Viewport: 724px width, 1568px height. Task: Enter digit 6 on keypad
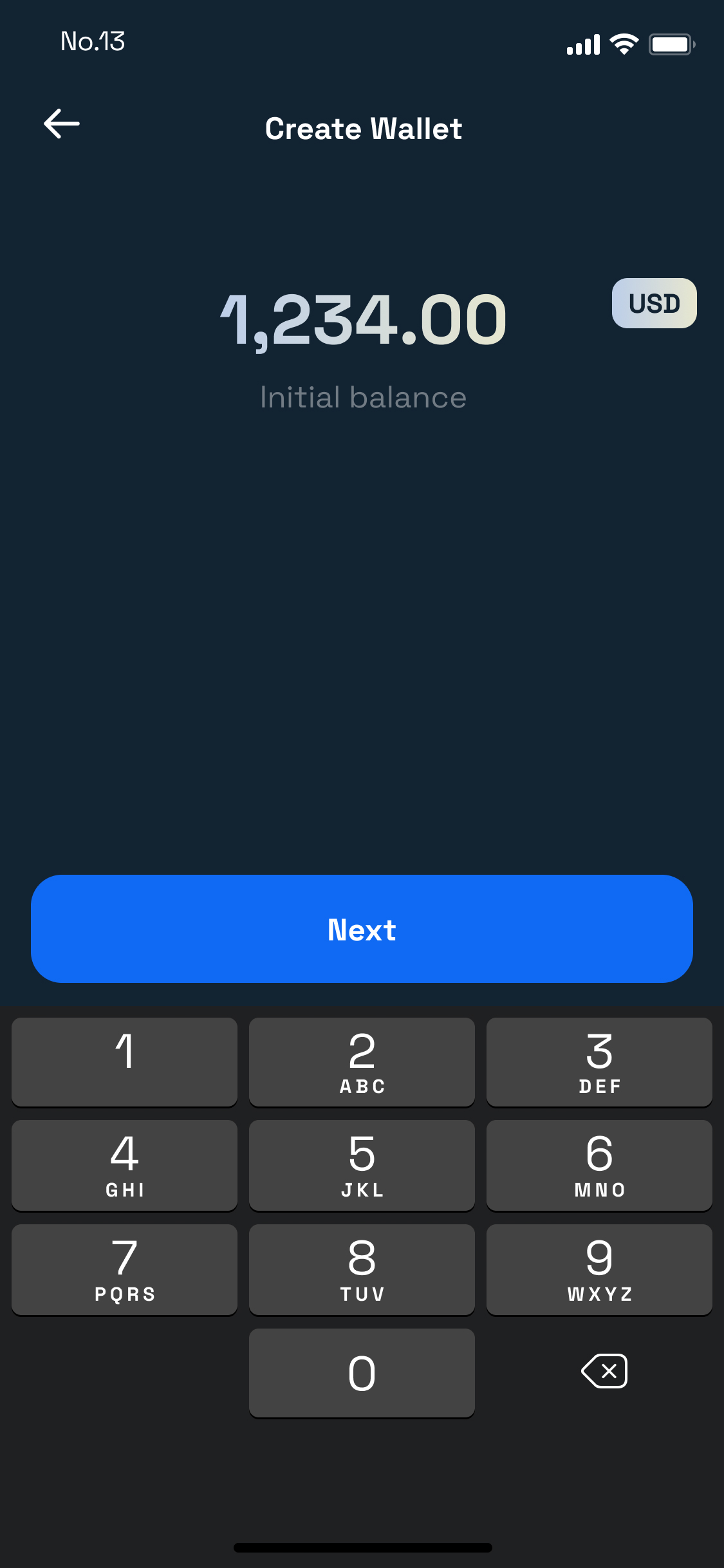coord(599,1165)
